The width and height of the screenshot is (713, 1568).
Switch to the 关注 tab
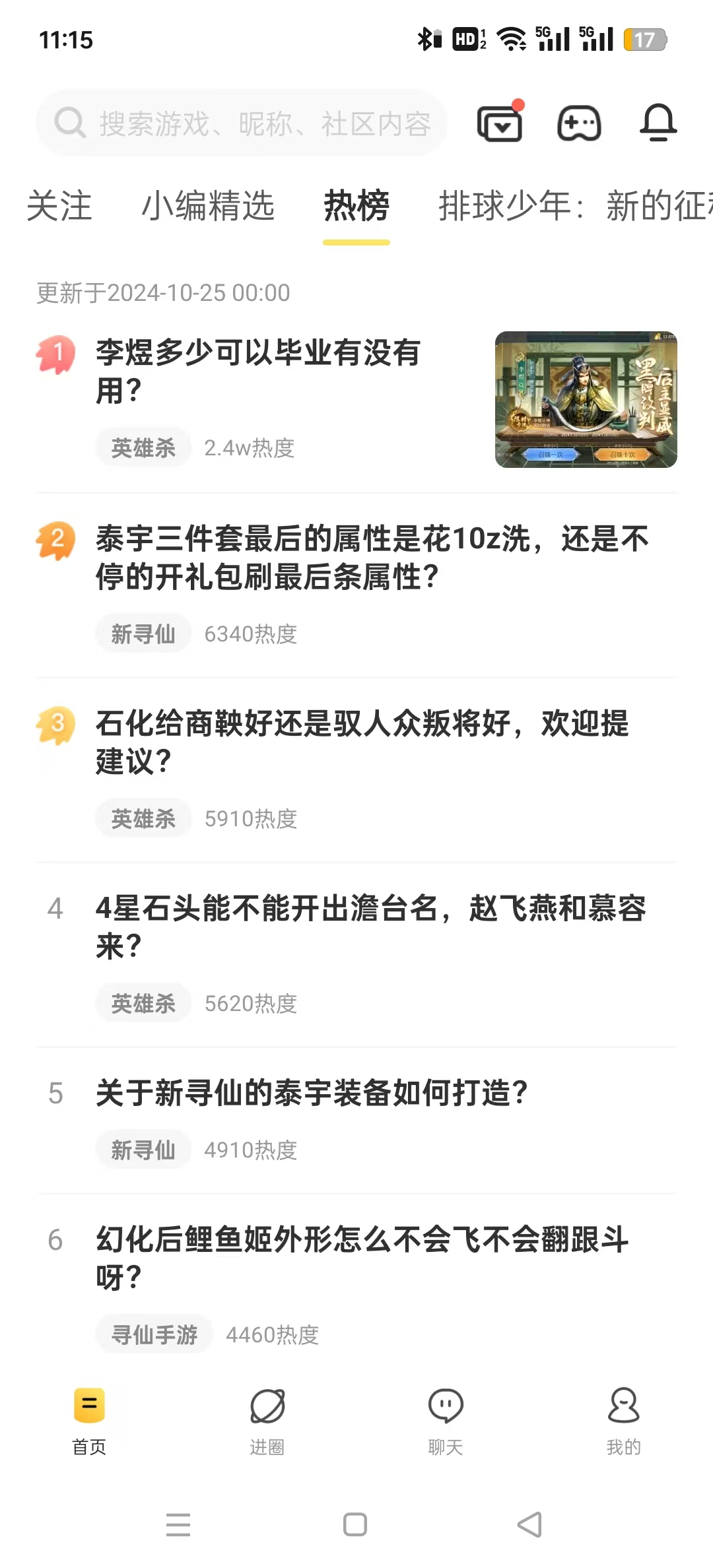[59, 205]
